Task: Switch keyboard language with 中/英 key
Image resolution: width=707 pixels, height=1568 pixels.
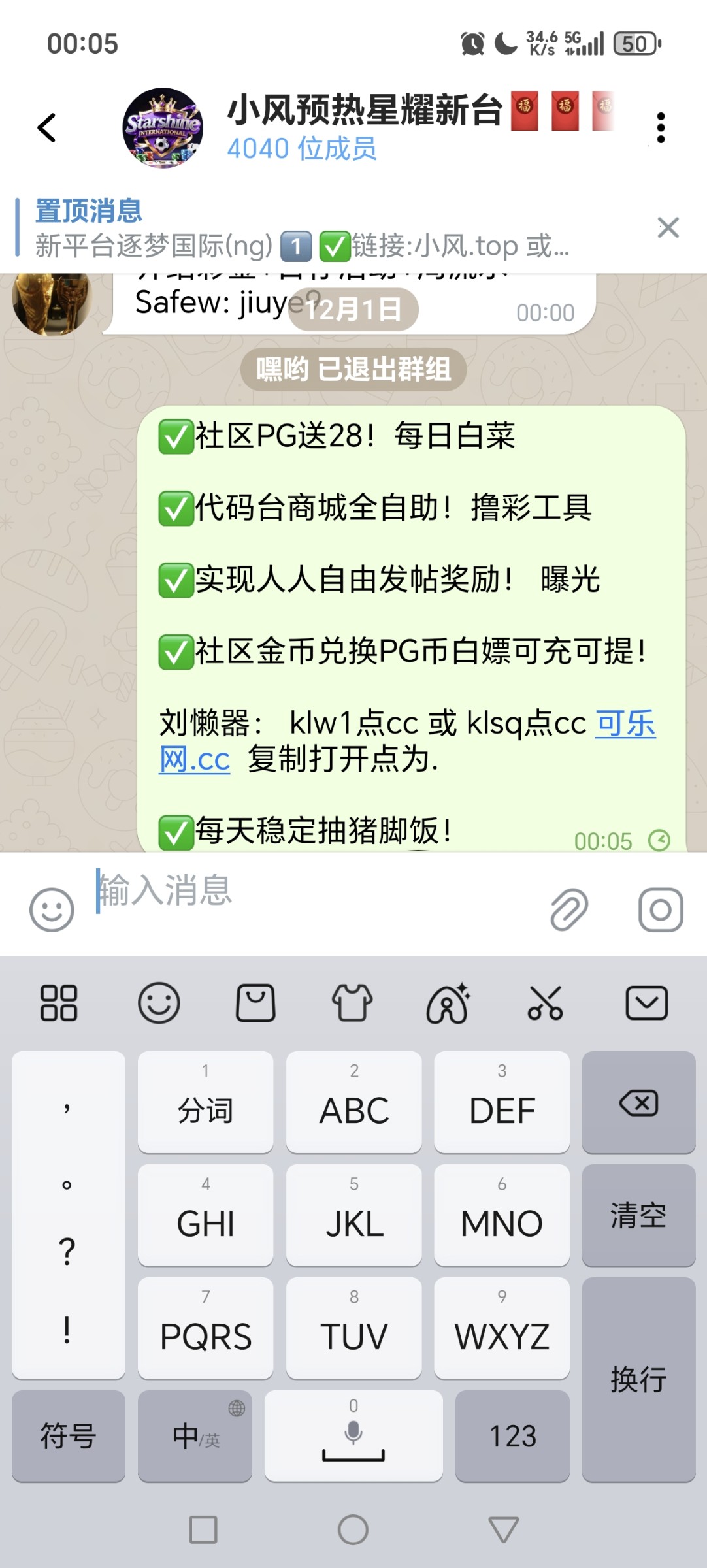Action: tap(195, 1436)
